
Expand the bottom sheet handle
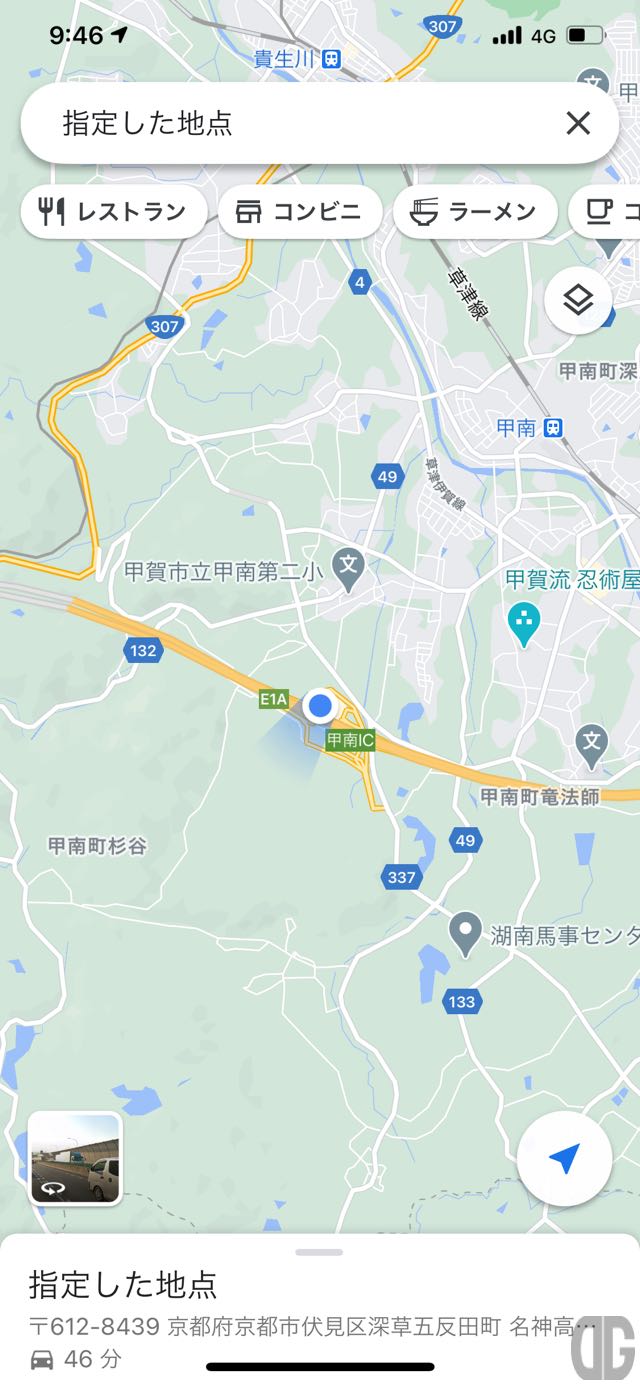pos(320,1252)
